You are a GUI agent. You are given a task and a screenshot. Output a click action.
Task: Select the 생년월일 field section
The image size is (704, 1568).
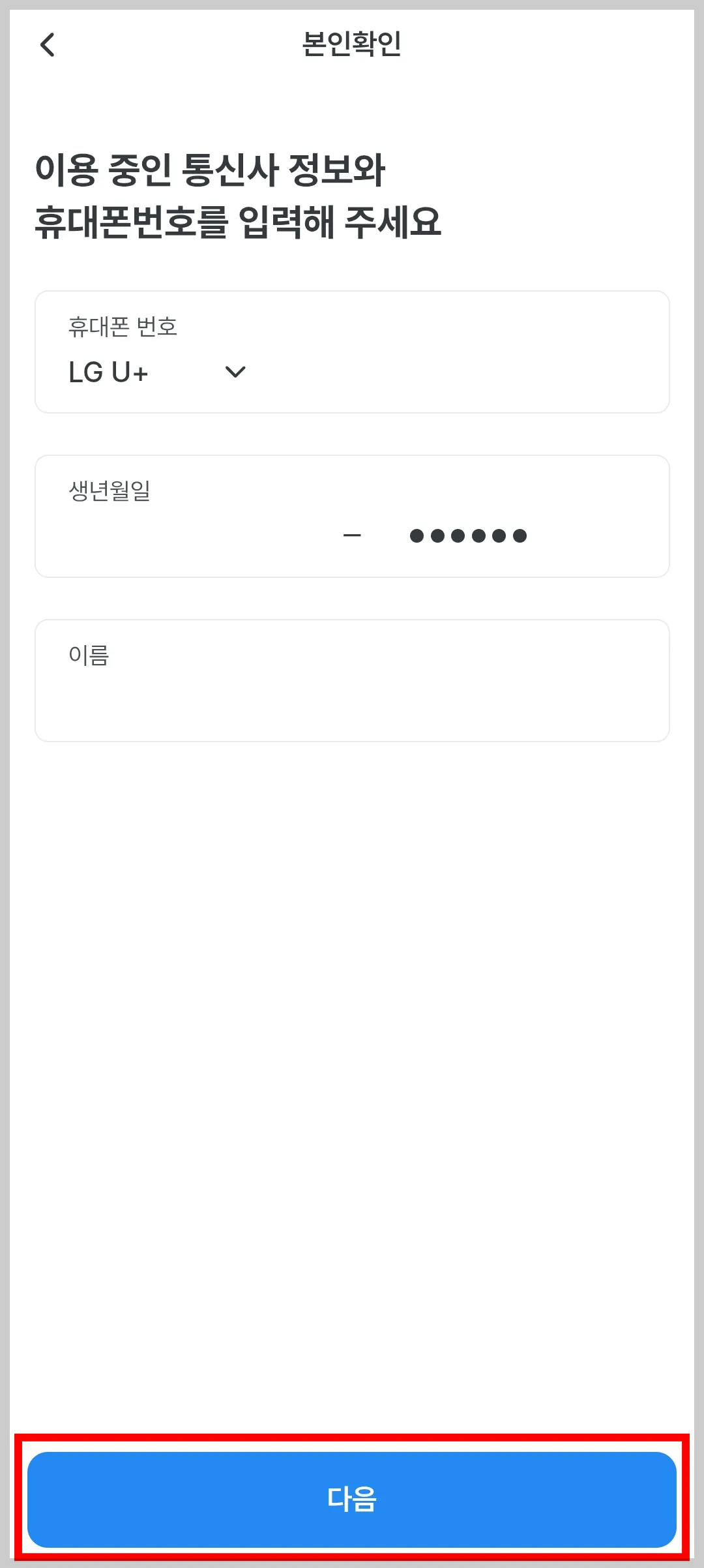[352, 515]
